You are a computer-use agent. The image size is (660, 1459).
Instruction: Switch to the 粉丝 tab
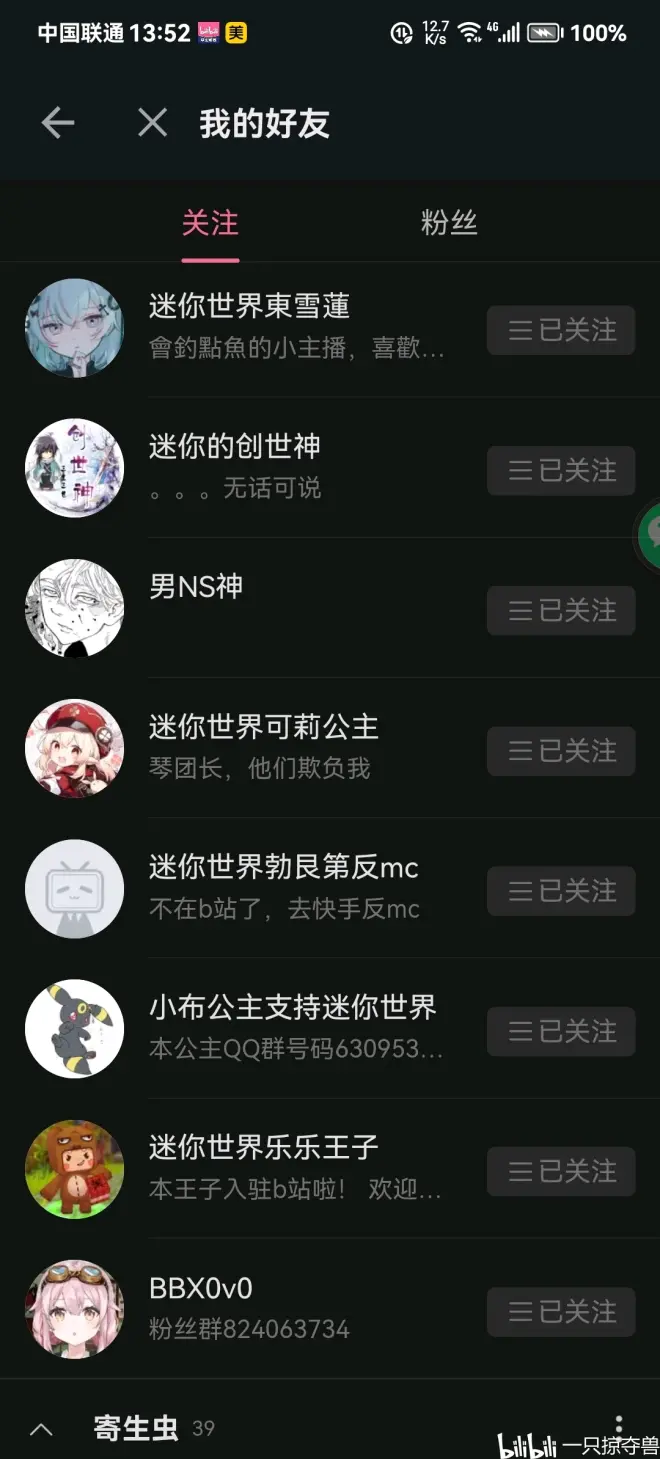point(449,222)
